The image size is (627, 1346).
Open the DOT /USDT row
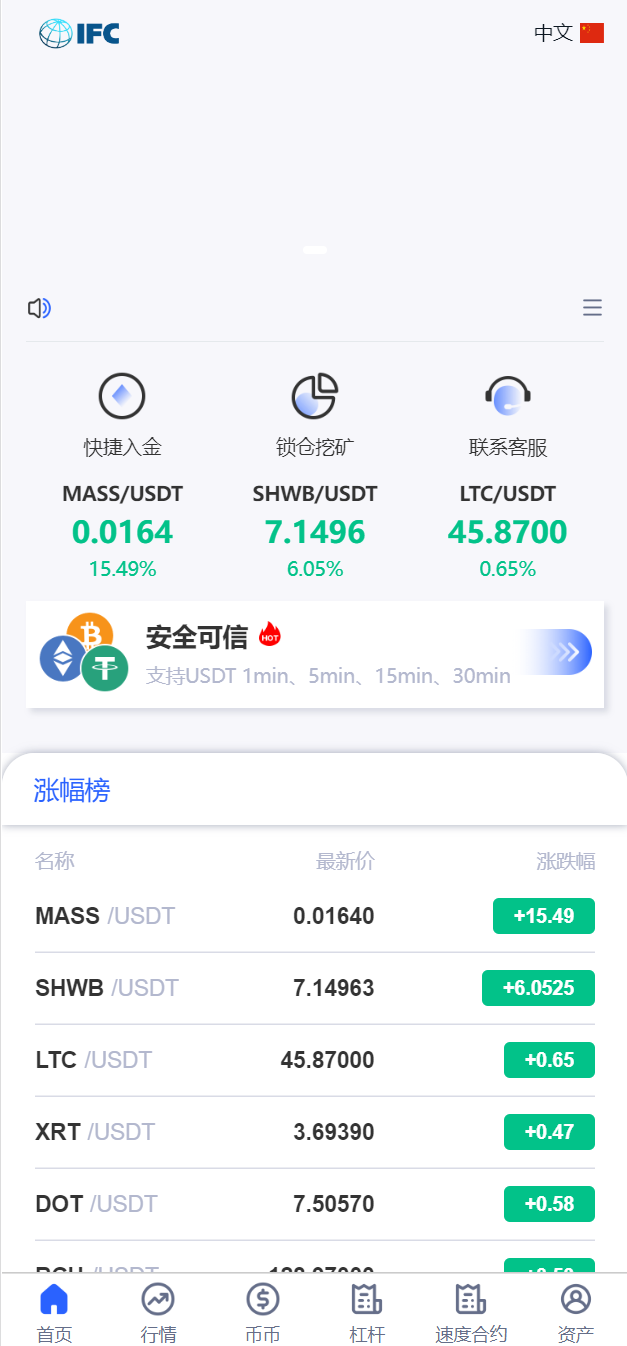click(314, 1204)
